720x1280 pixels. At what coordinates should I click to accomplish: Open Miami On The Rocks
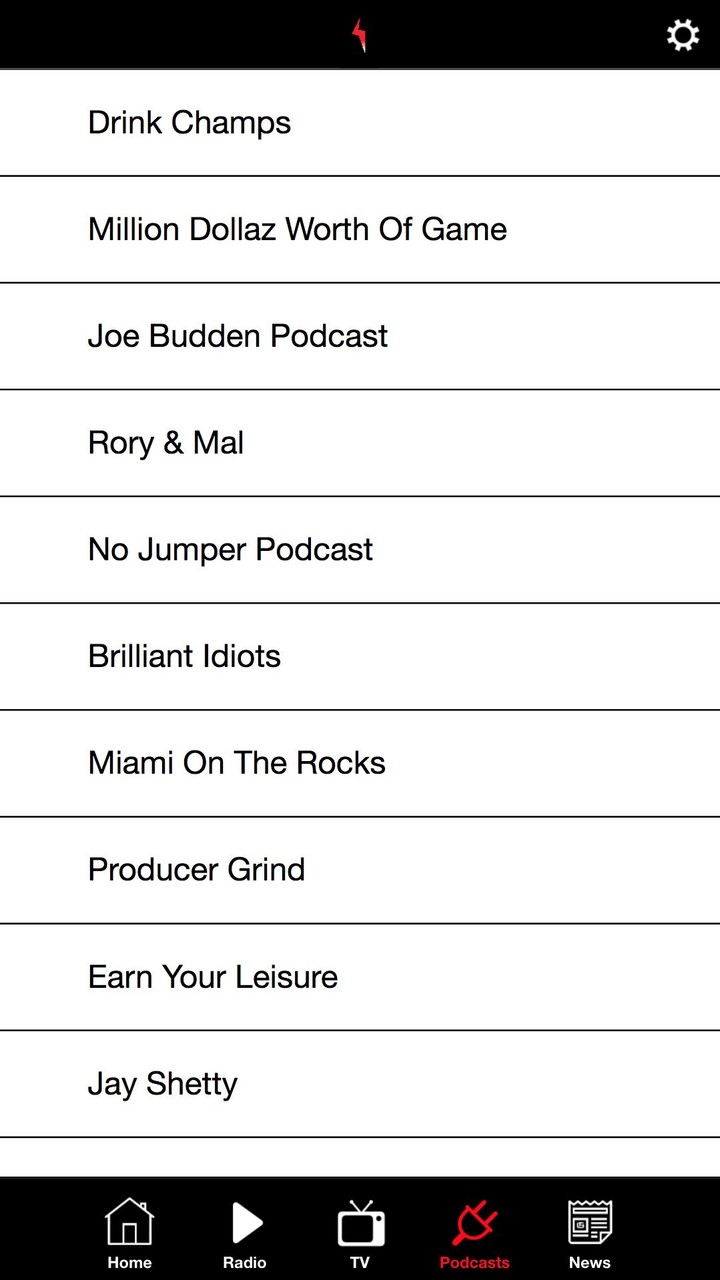click(x=237, y=763)
